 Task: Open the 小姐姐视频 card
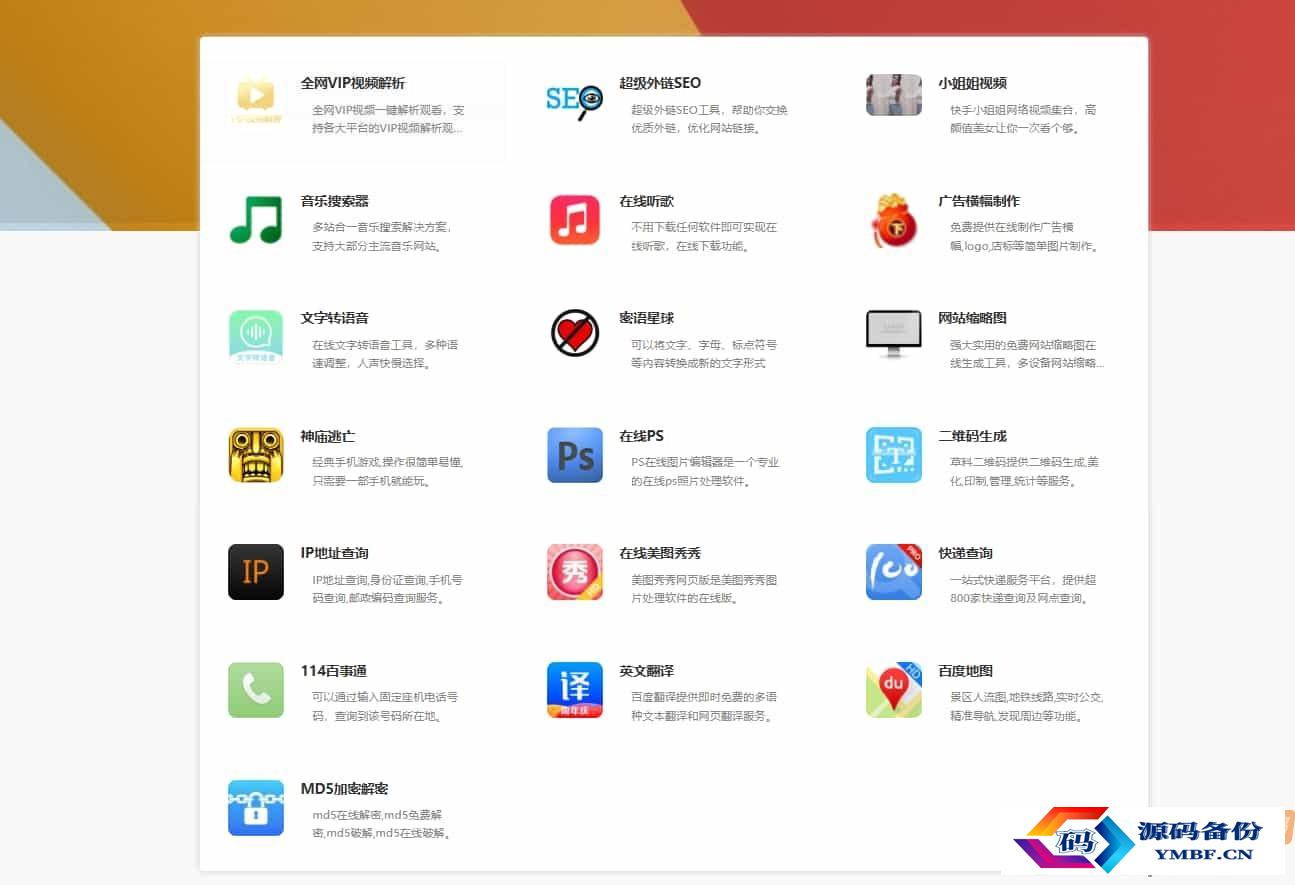[x=972, y=84]
